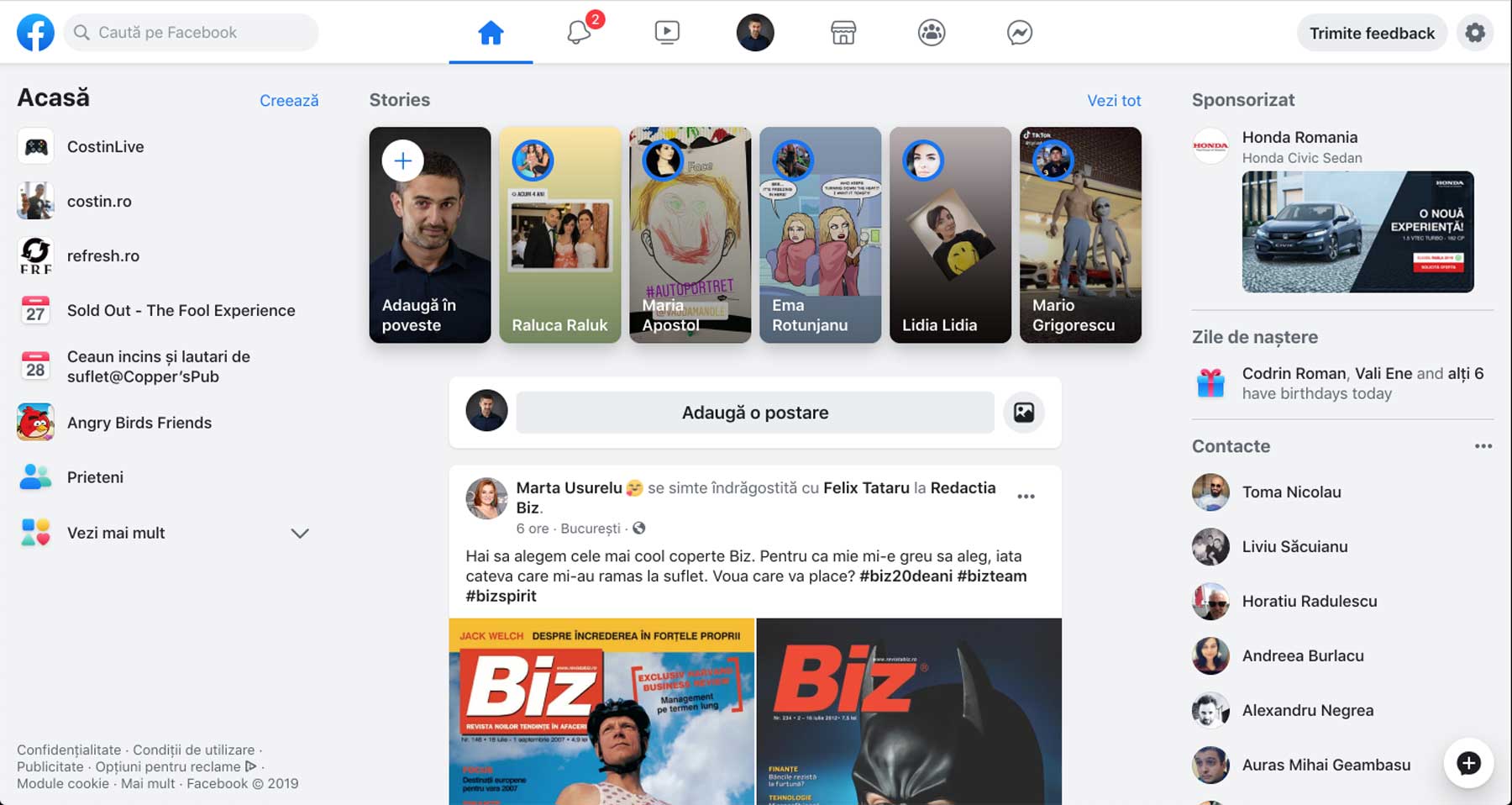
Task: Open Messenger from the top bar
Action: (1020, 33)
